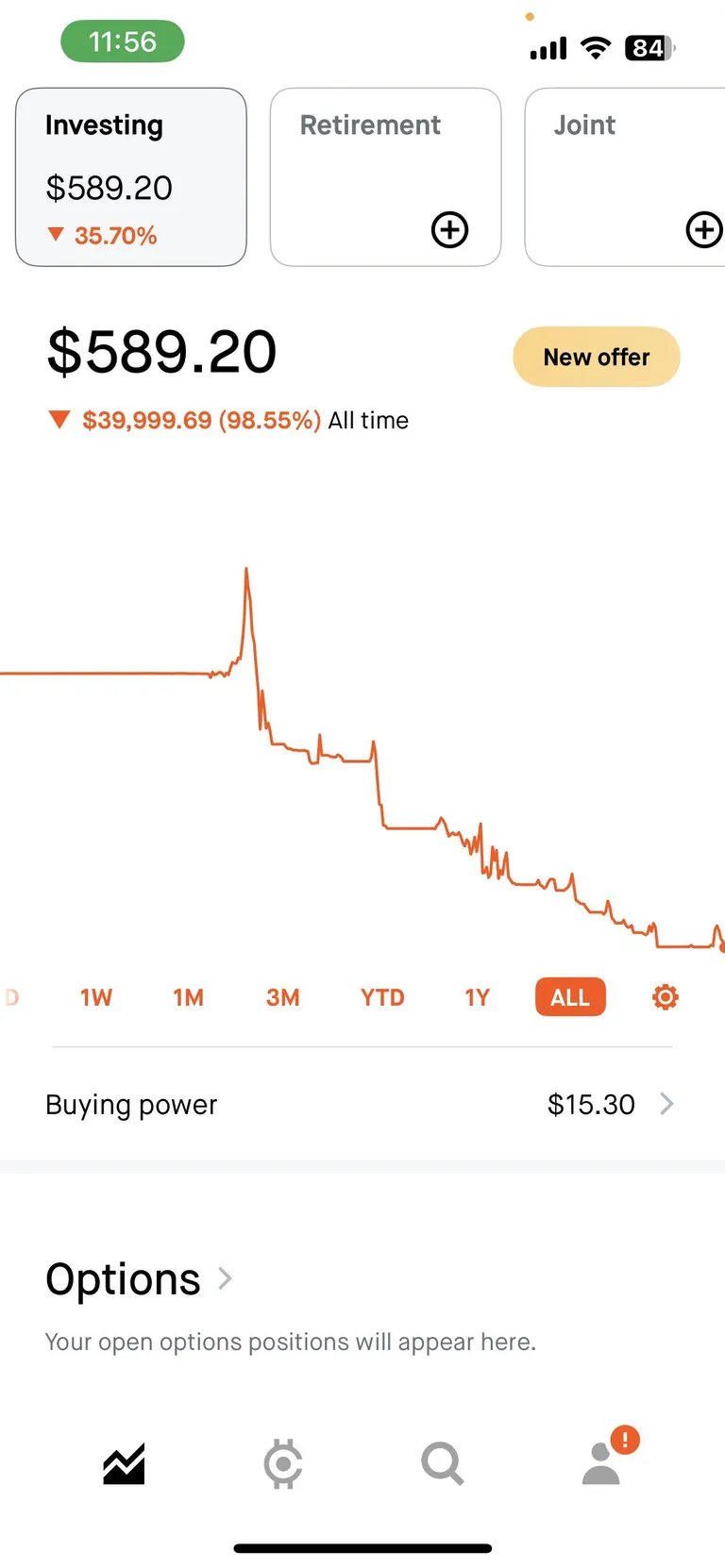
Task: Tap the chevron next to the Options heading
Action: pyautogui.click(x=224, y=1279)
